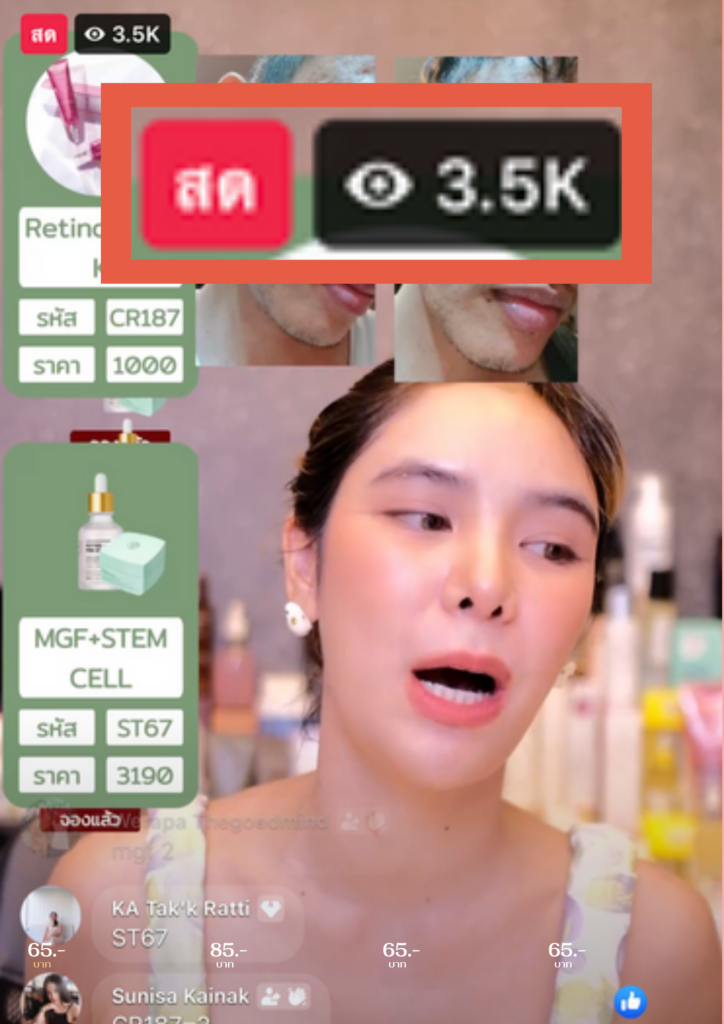This screenshot has width=724, height=1024.
Task: Open KA Tak'k Ratti's profile picture
Action: tap(50, 914)
